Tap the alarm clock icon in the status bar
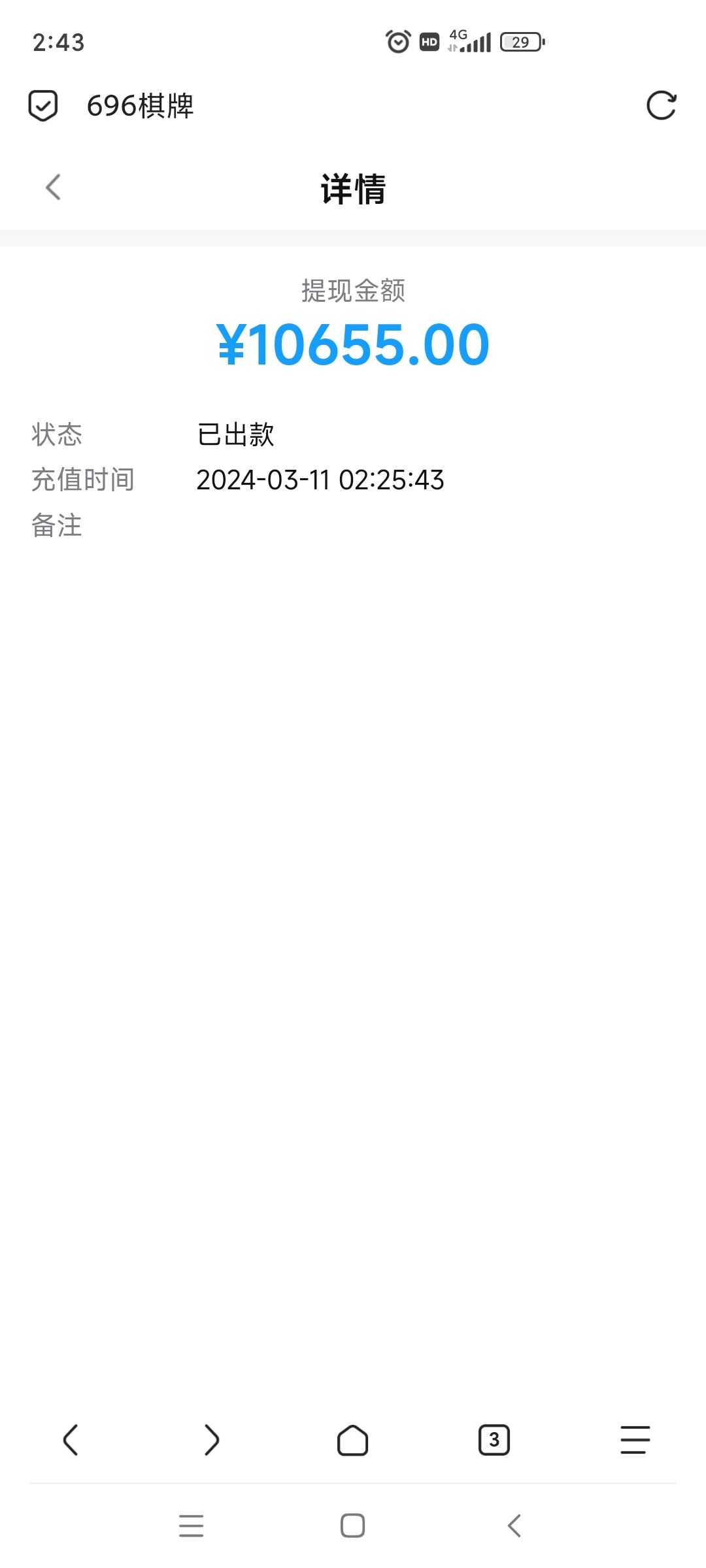This screenshot has width=706, height=1568. pos(397,42)
